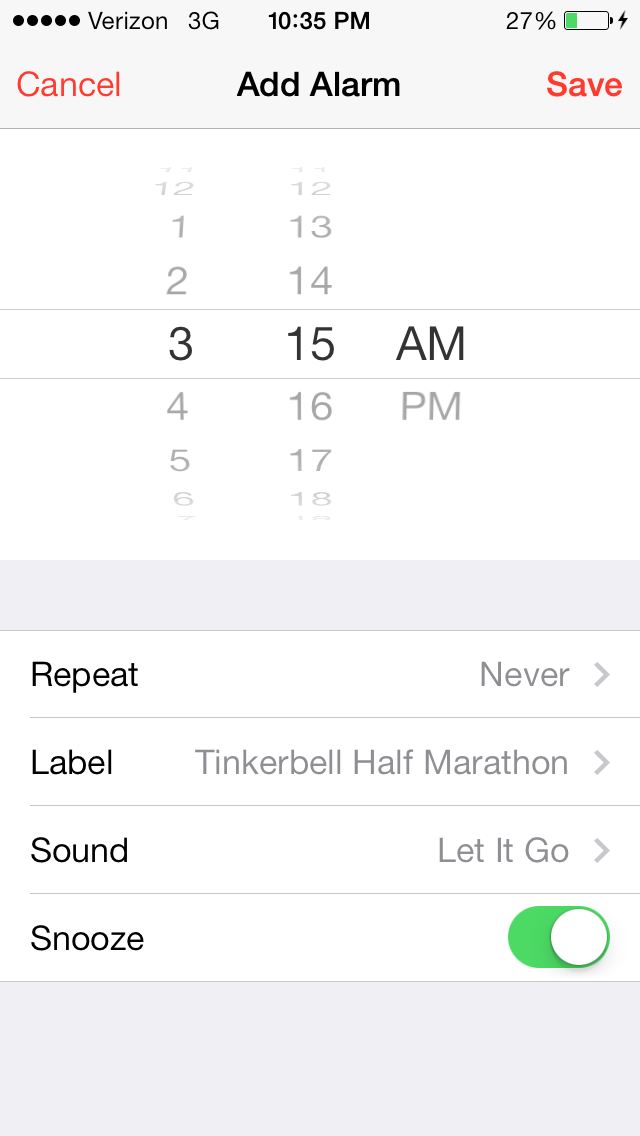Turn off the Snooze switch
This screenshot has width=640, height=1136.
pos(559,938)
